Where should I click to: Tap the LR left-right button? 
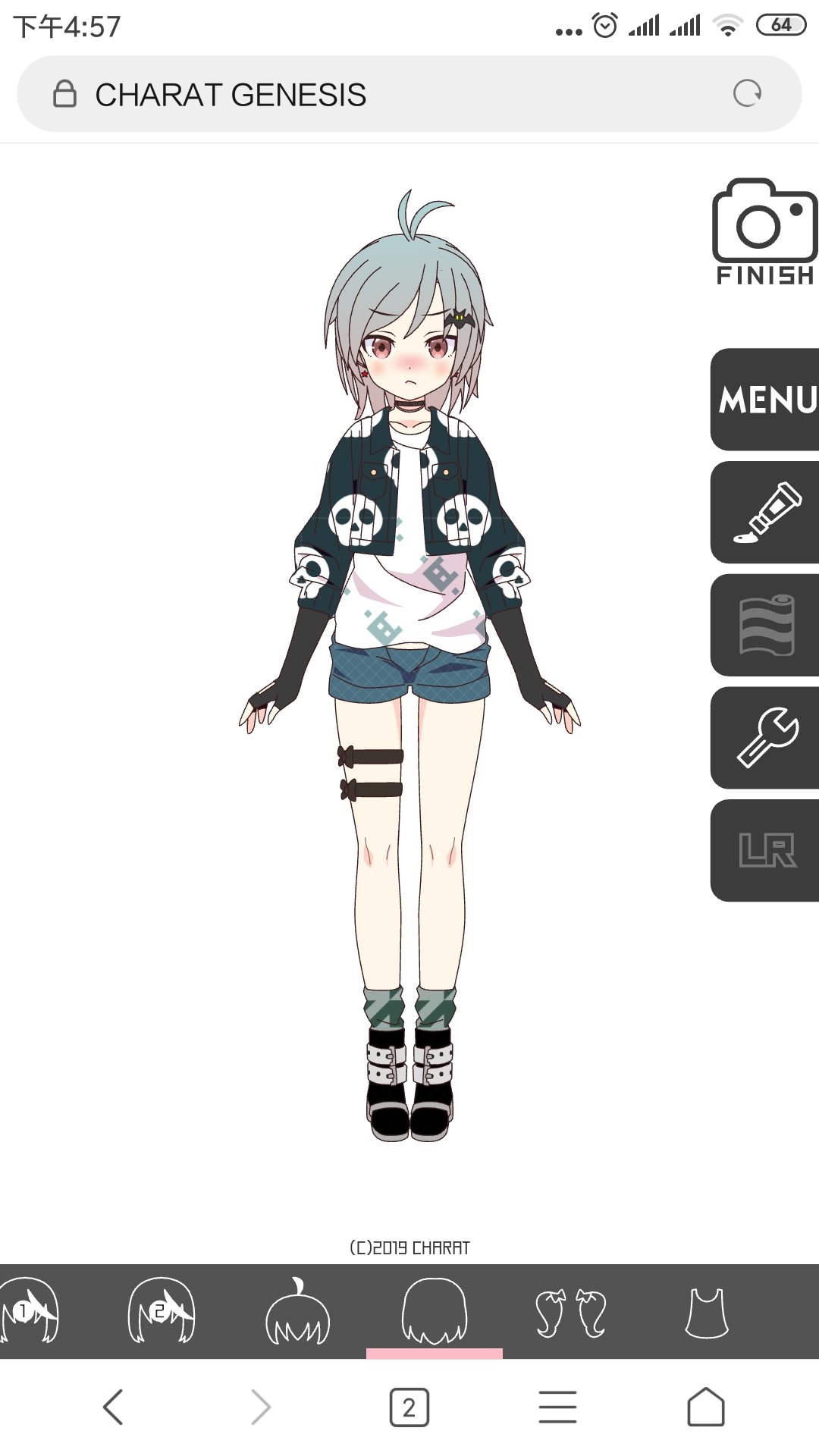pos(766,850)
